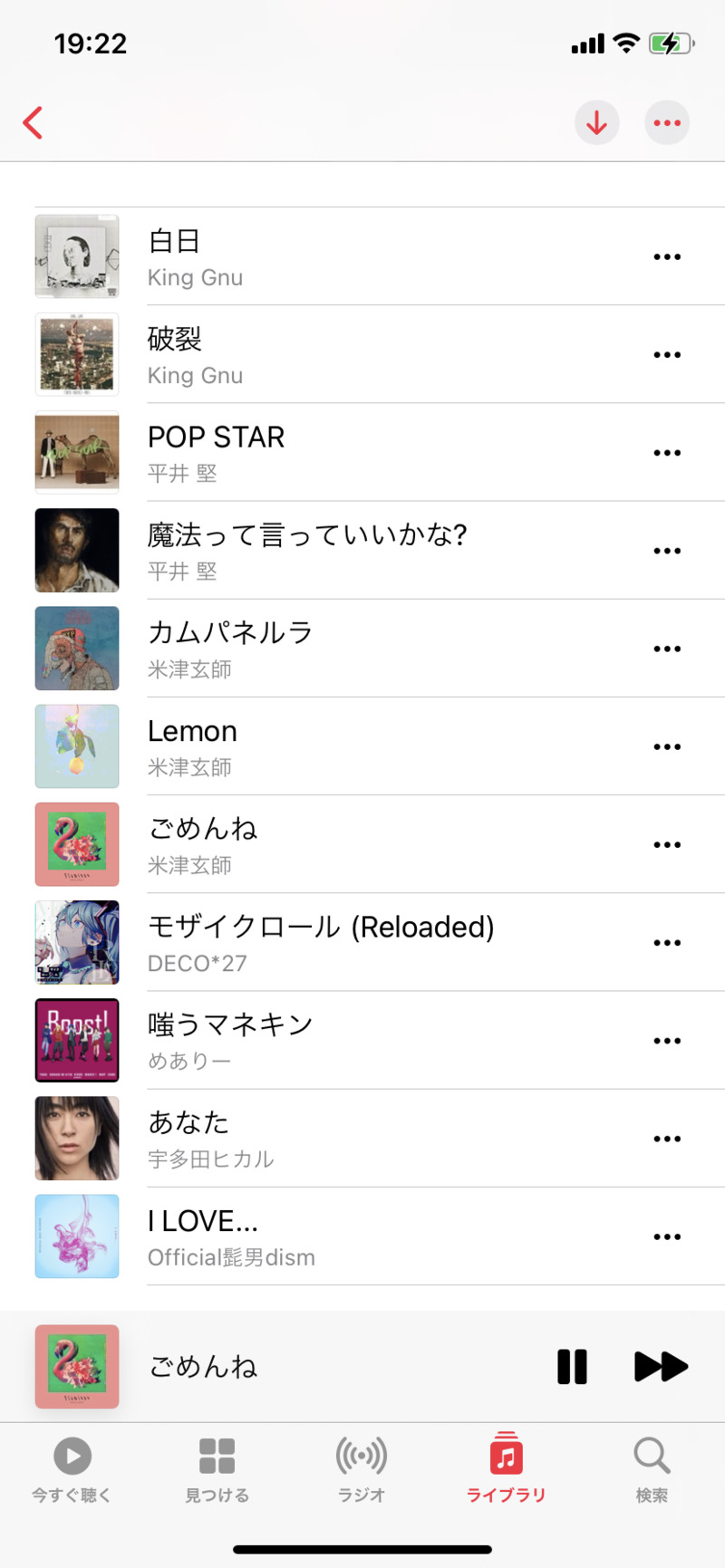
Task: Open more options for カムパネルラ
Action: (x=667, y=649)
